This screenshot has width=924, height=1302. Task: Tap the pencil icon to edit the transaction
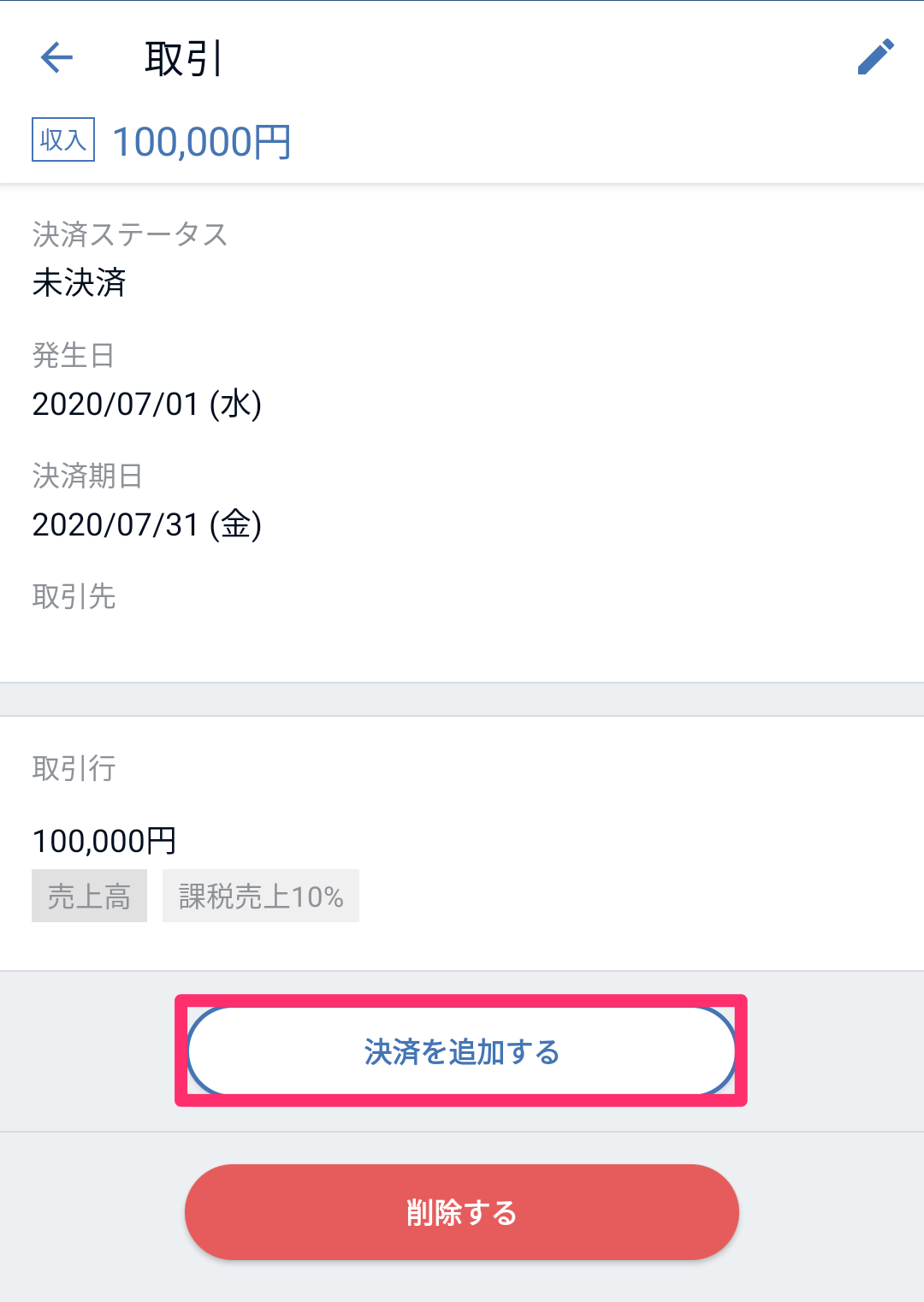click(875, 57)
